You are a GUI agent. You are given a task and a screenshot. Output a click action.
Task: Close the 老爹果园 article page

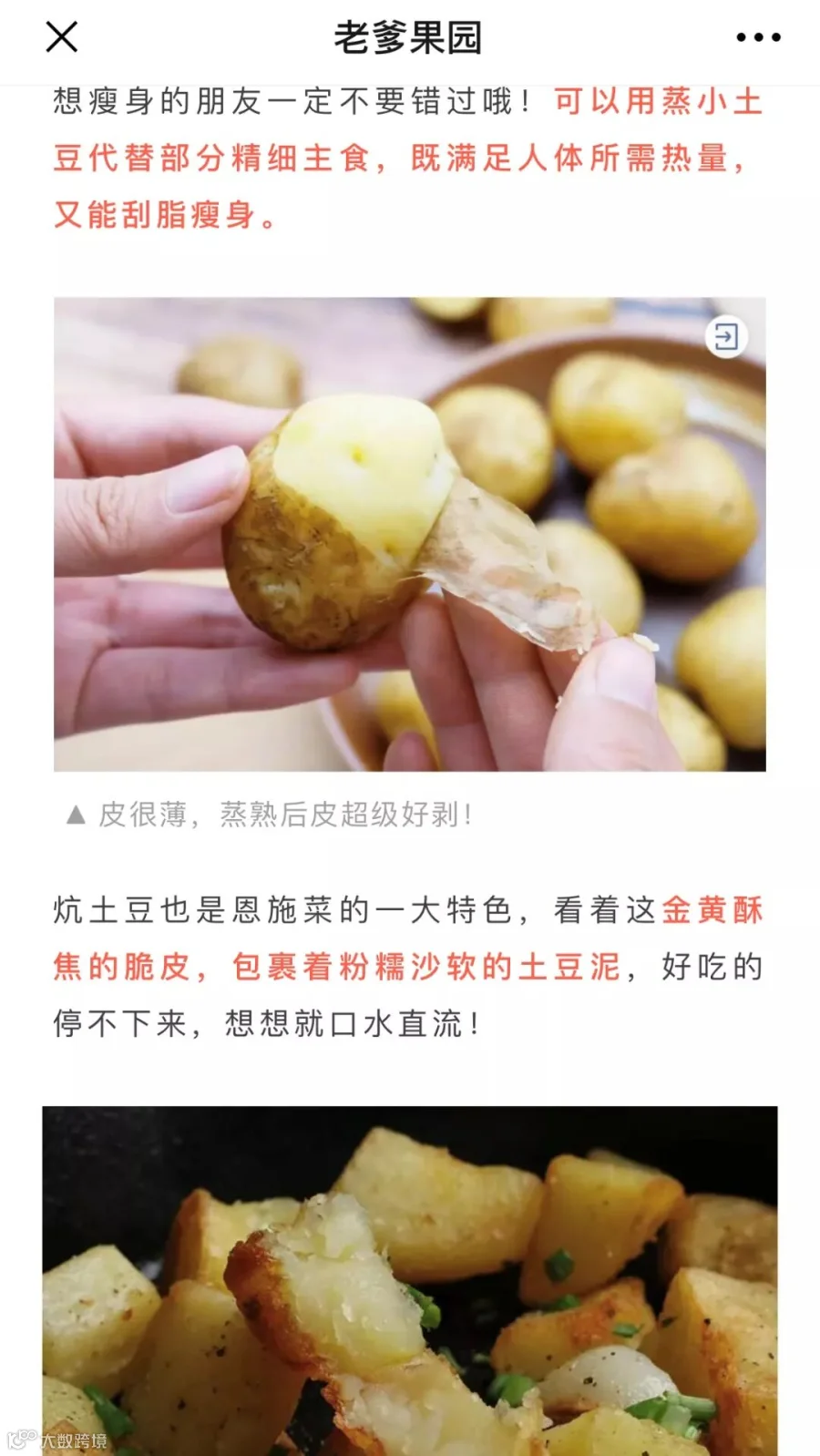[x=62, y=37]
